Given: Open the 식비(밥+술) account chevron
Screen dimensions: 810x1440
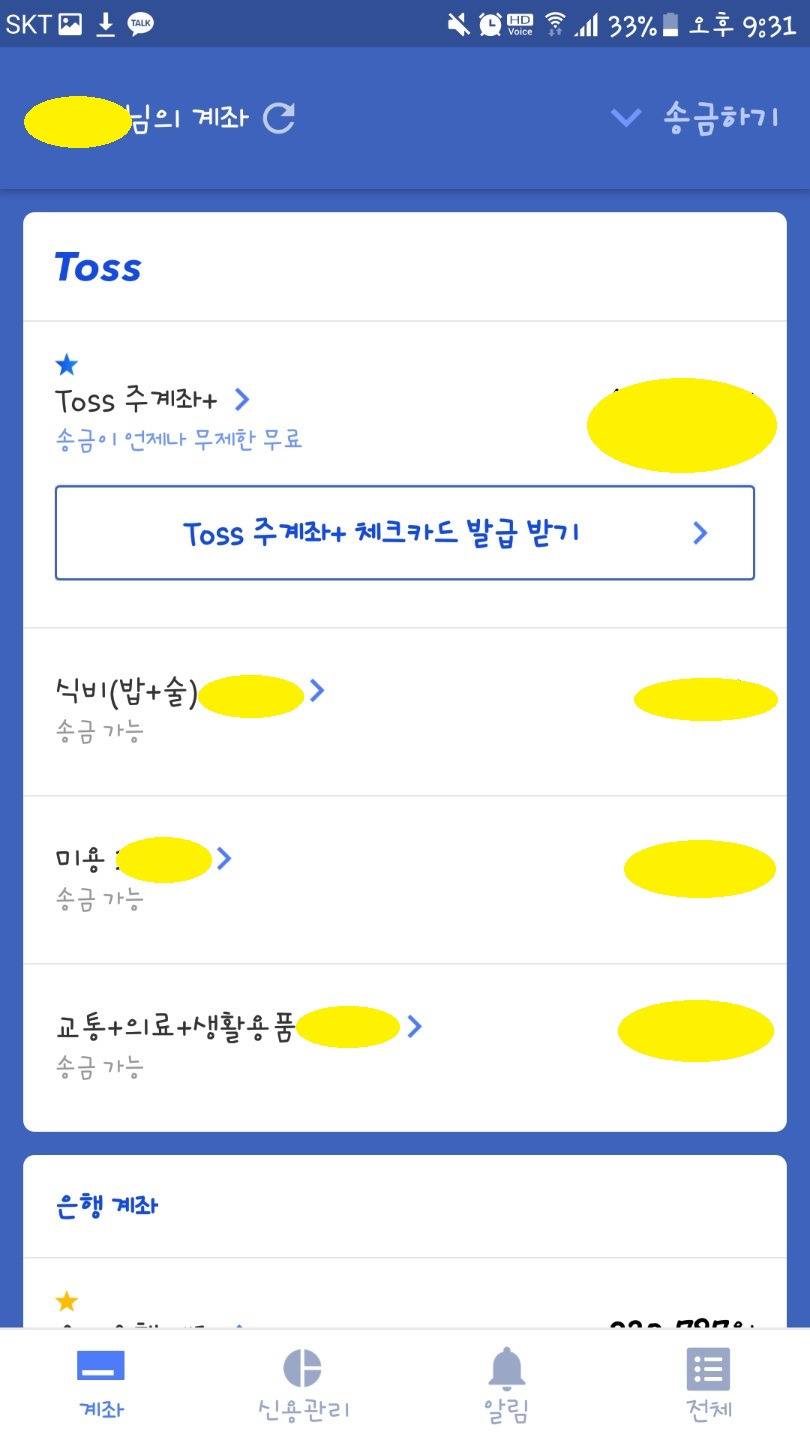Looking at the screenshot, I should point(316,692).
